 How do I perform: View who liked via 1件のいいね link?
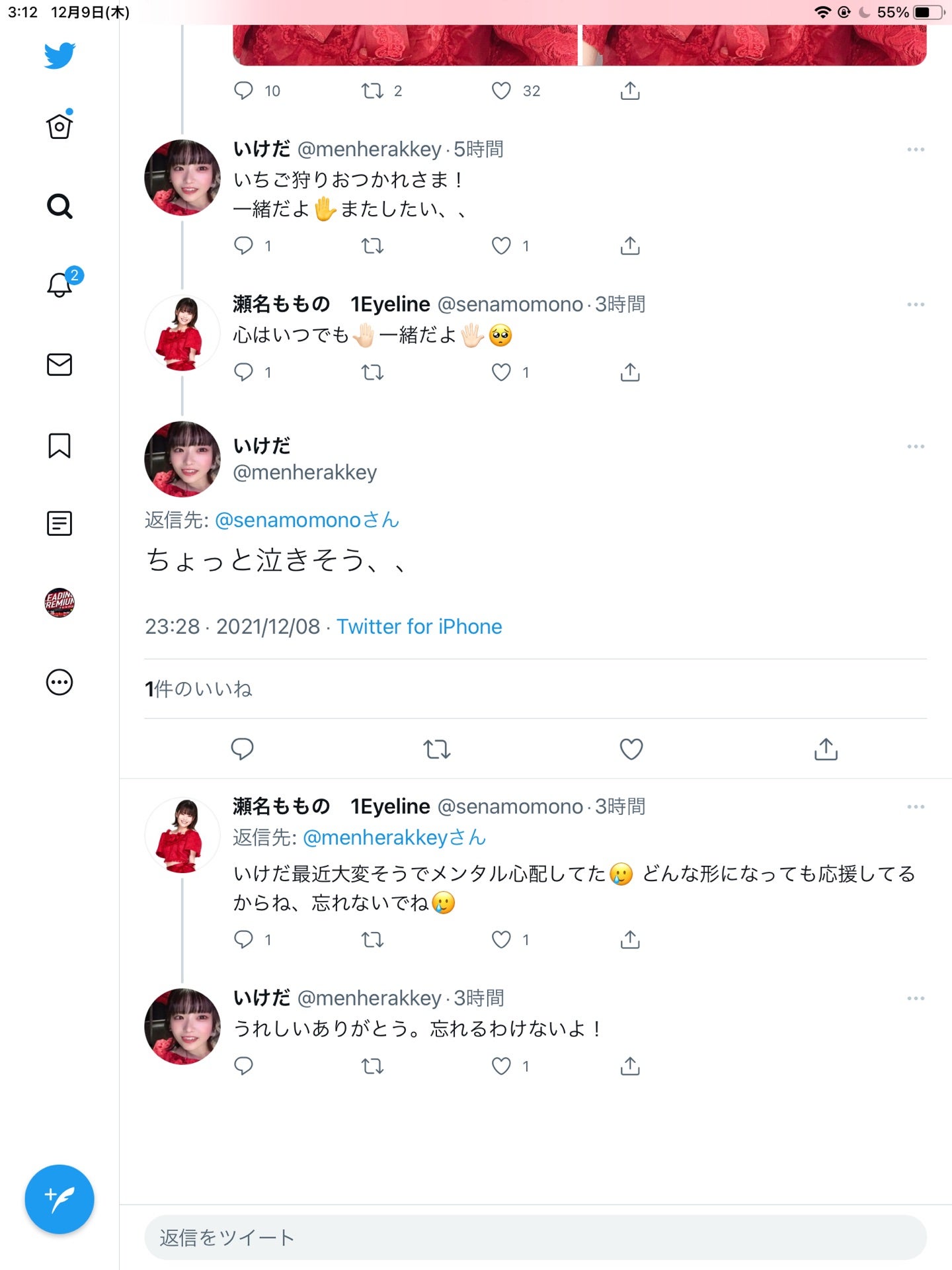click(198, 689)
